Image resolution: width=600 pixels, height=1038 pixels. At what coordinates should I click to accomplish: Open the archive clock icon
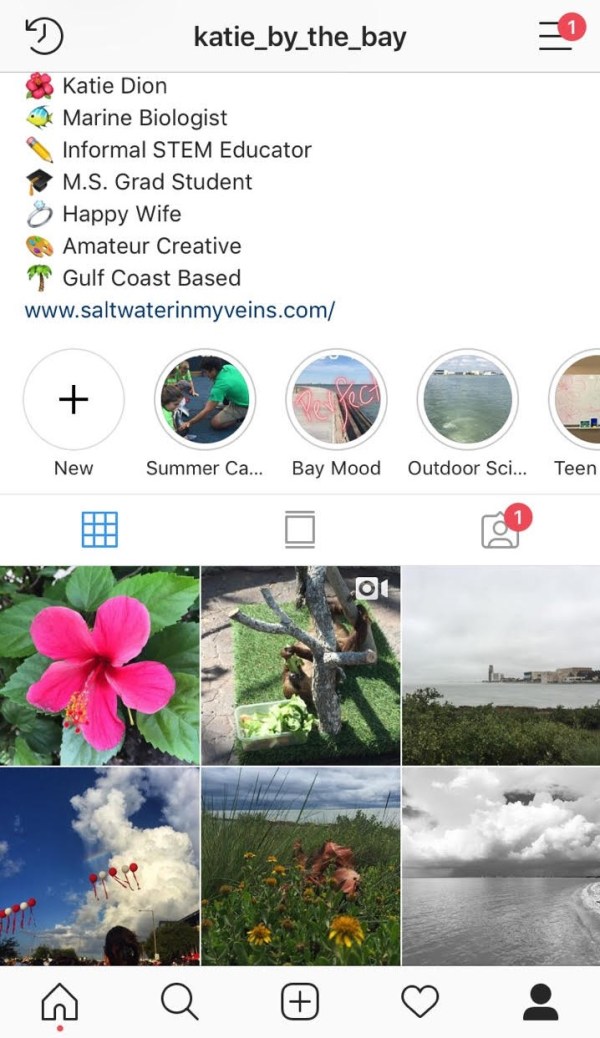(x=44, y=37)
